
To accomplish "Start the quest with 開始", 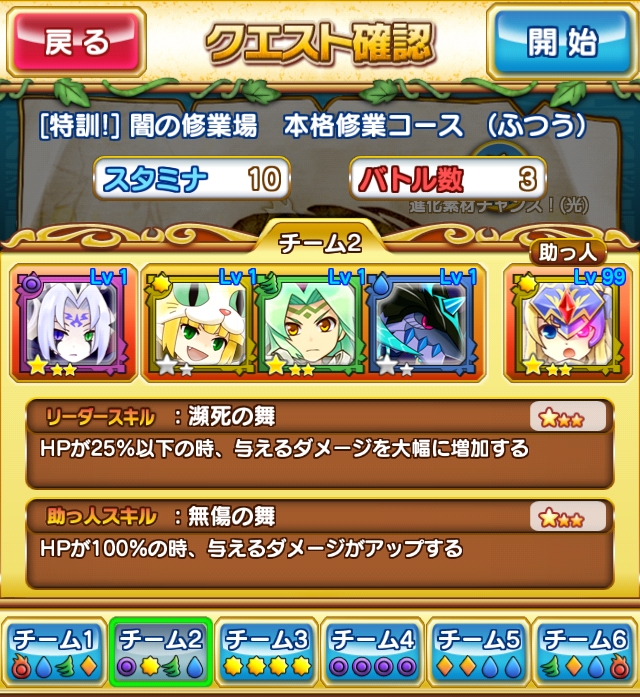I will pos(563,42).
